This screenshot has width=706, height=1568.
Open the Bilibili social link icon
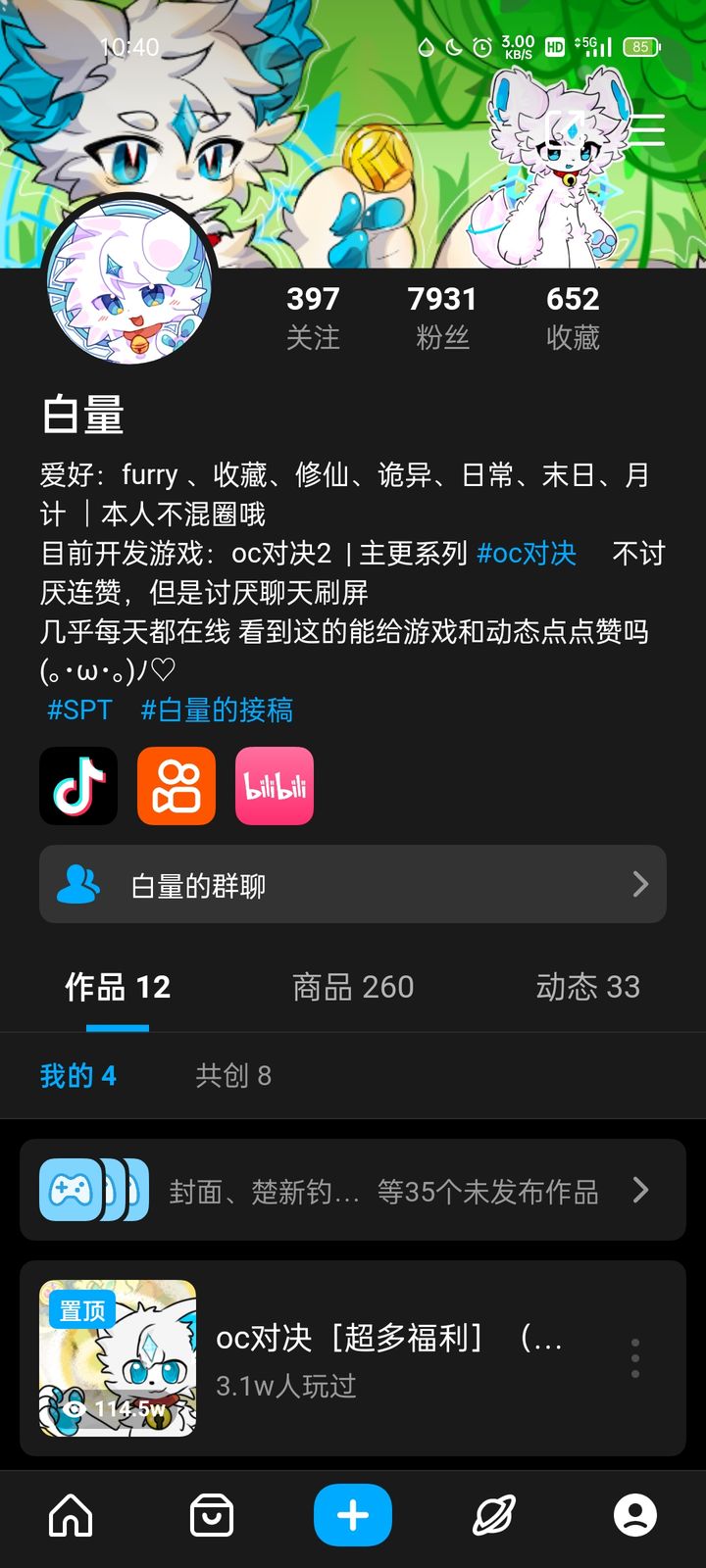coord(274,786)
